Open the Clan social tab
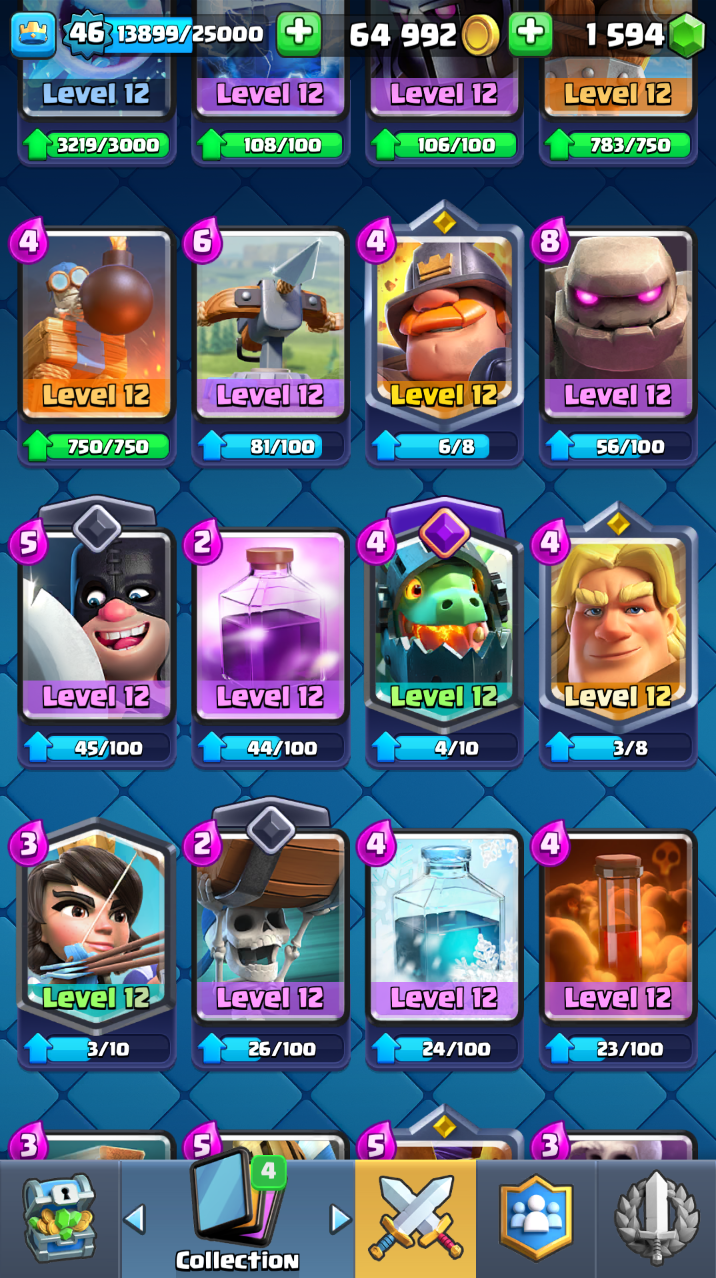 (x=536, y=1218)
